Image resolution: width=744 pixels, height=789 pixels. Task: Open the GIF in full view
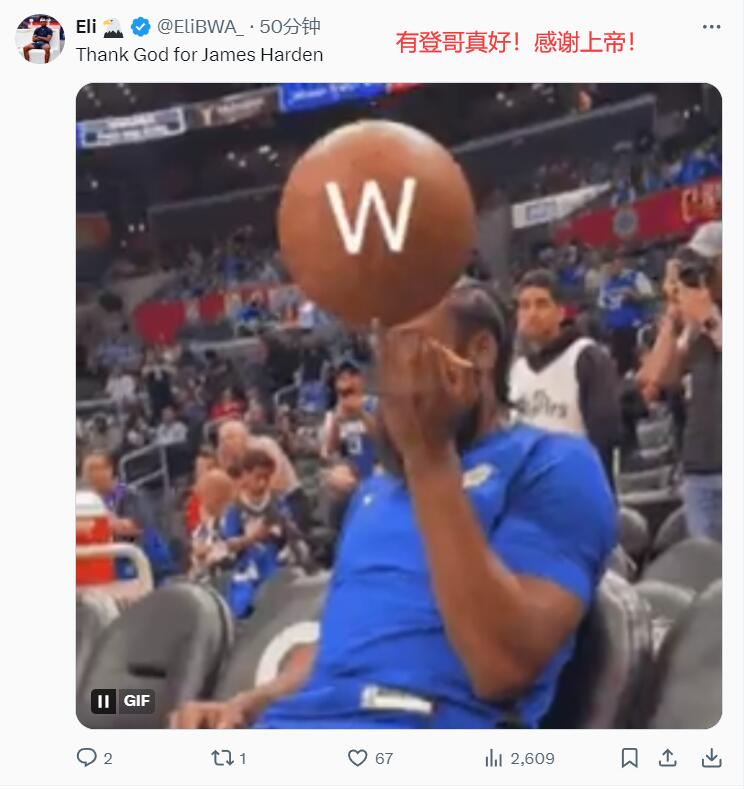[398, 405]
